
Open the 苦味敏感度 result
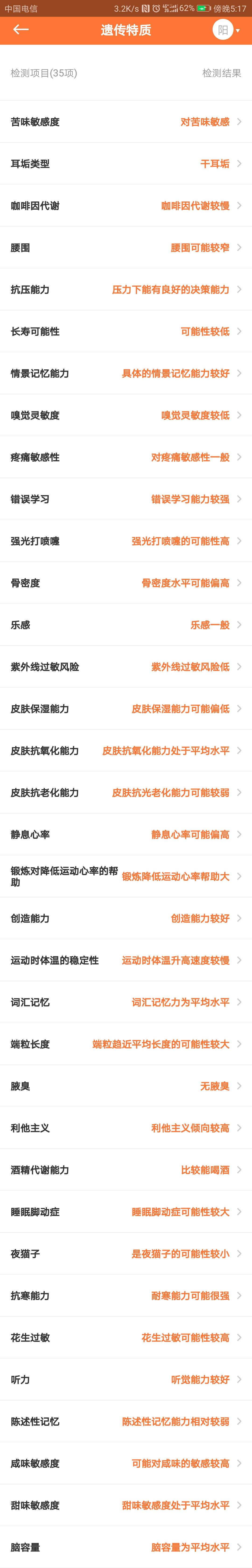(x=126, y=122)
